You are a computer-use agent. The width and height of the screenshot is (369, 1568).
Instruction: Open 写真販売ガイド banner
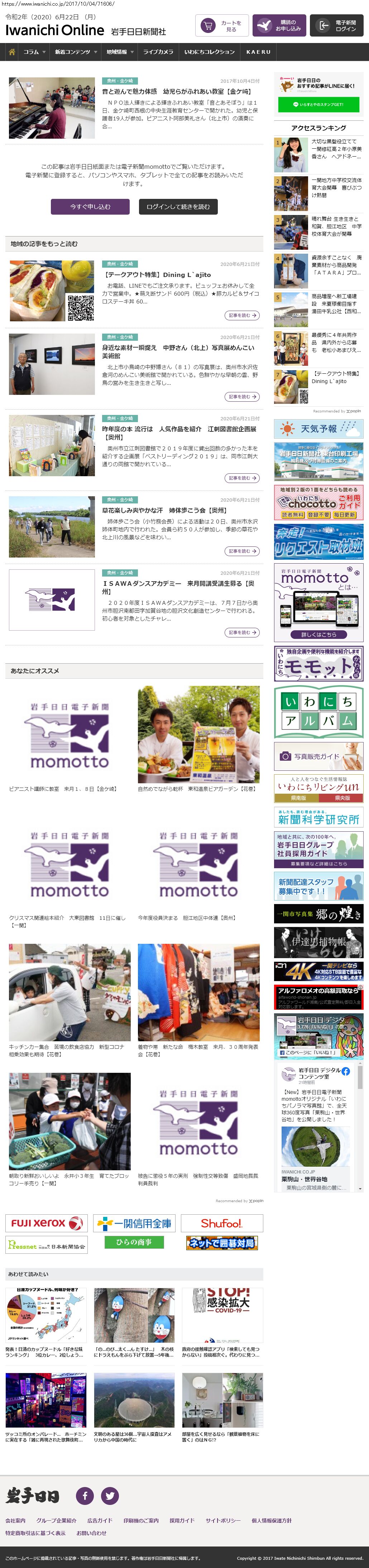click(x=318, y=757)
